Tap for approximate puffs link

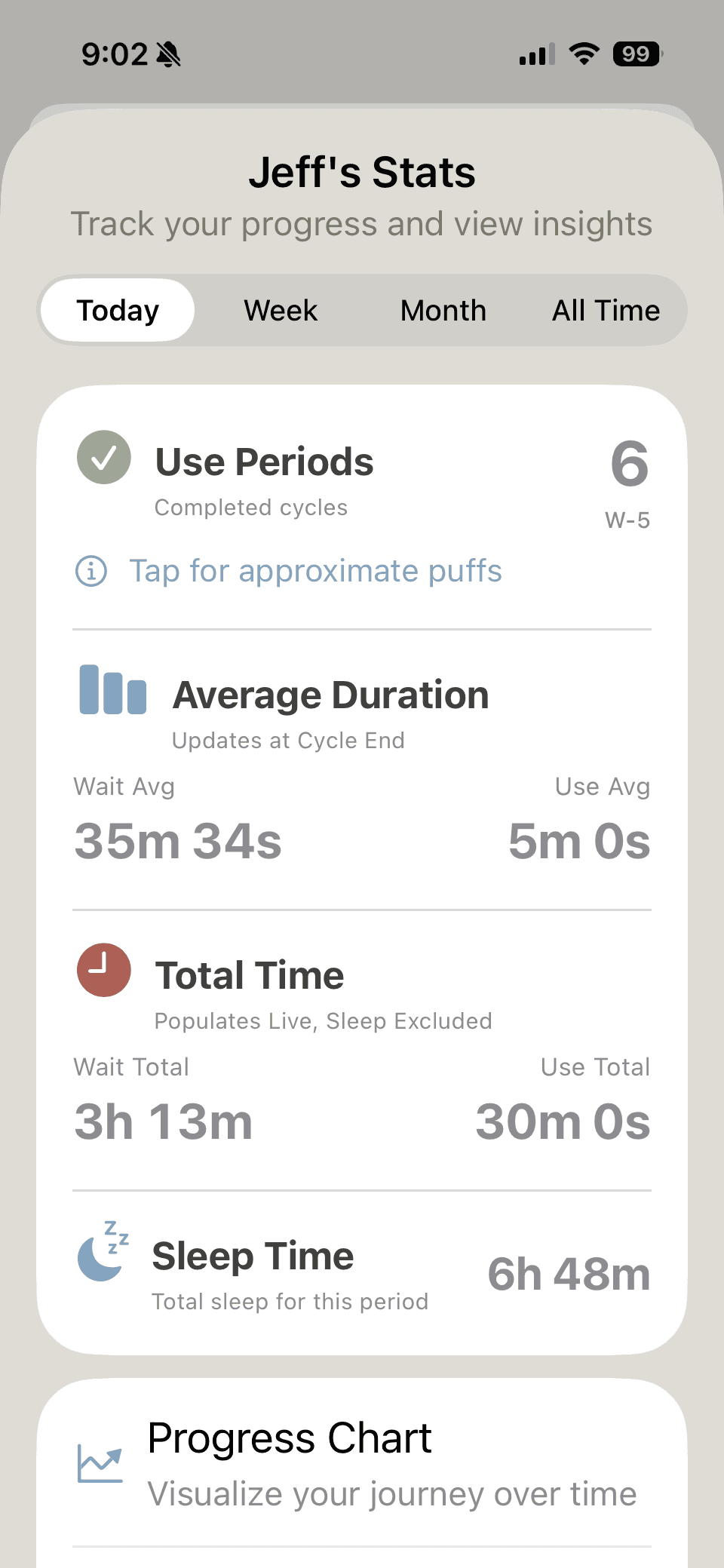click(315, 571)
